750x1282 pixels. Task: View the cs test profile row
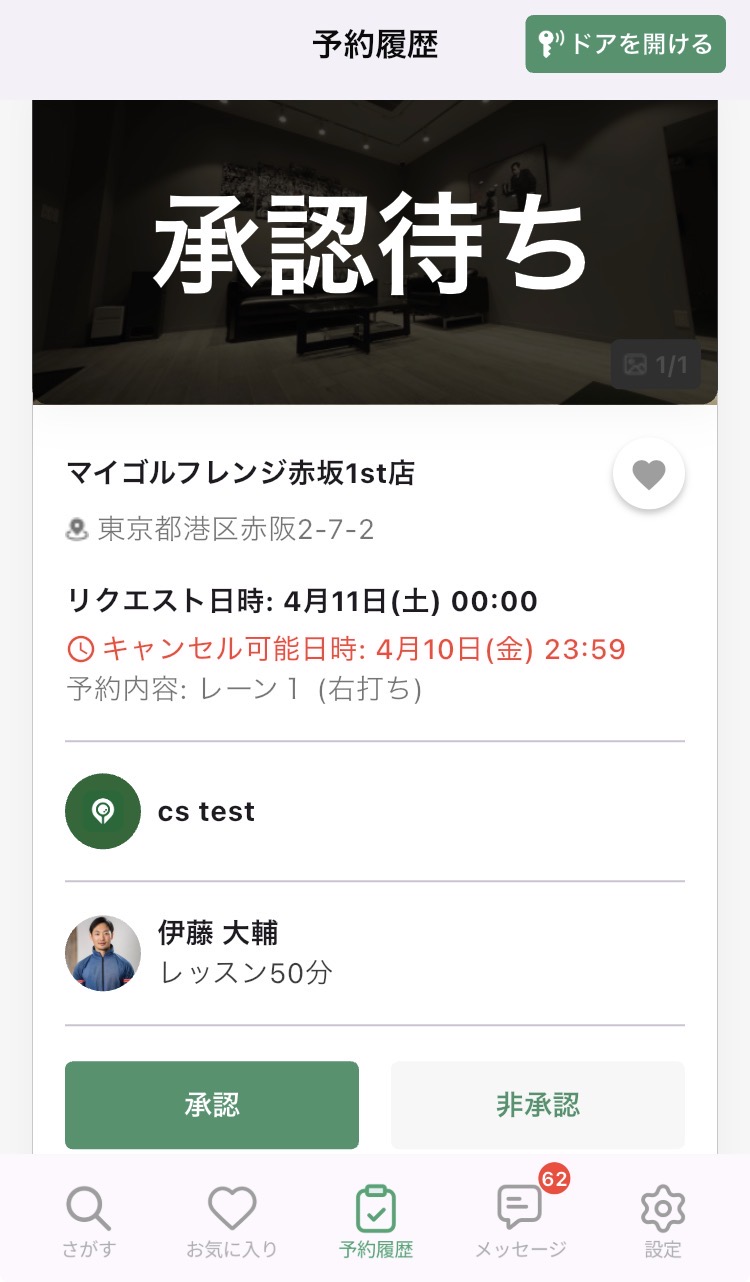375,811
